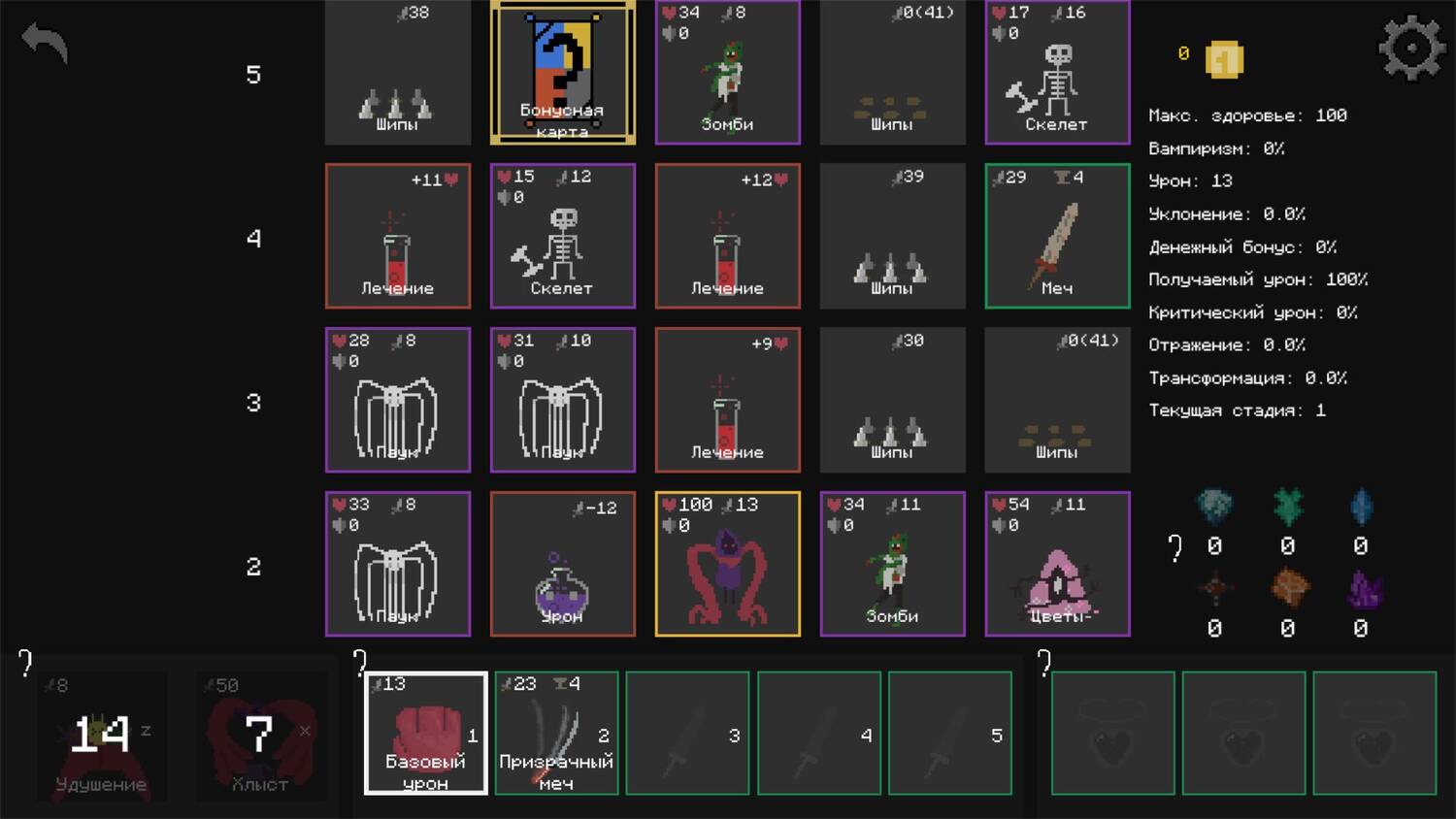
Task: Select the Бонусная карта card
Action: tap(563, 73)
